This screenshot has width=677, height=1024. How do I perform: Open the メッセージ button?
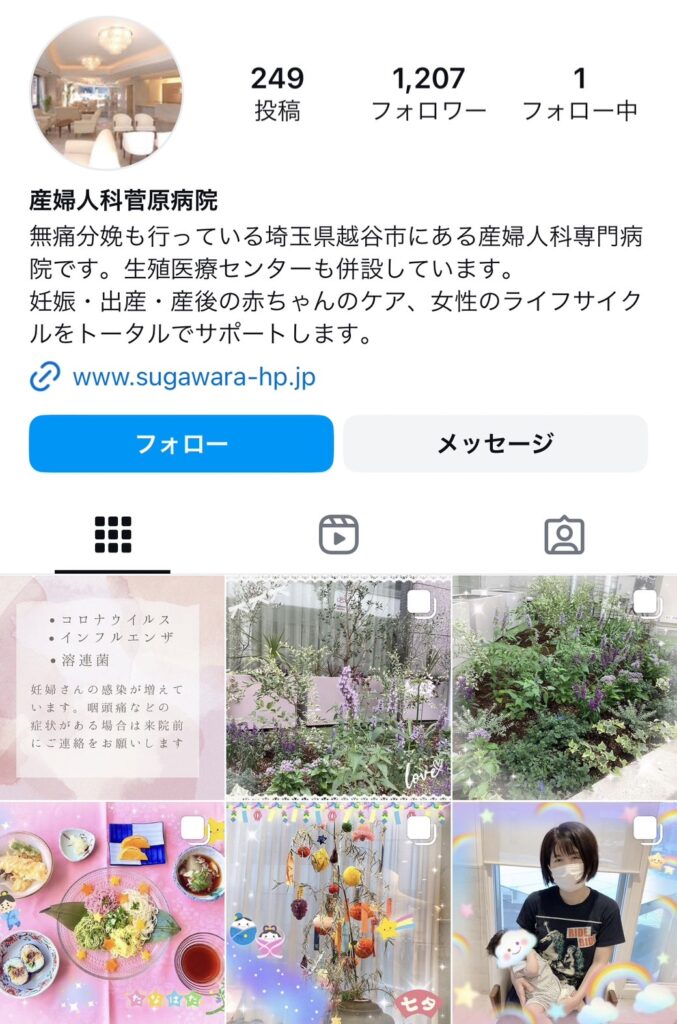(495, 443)
